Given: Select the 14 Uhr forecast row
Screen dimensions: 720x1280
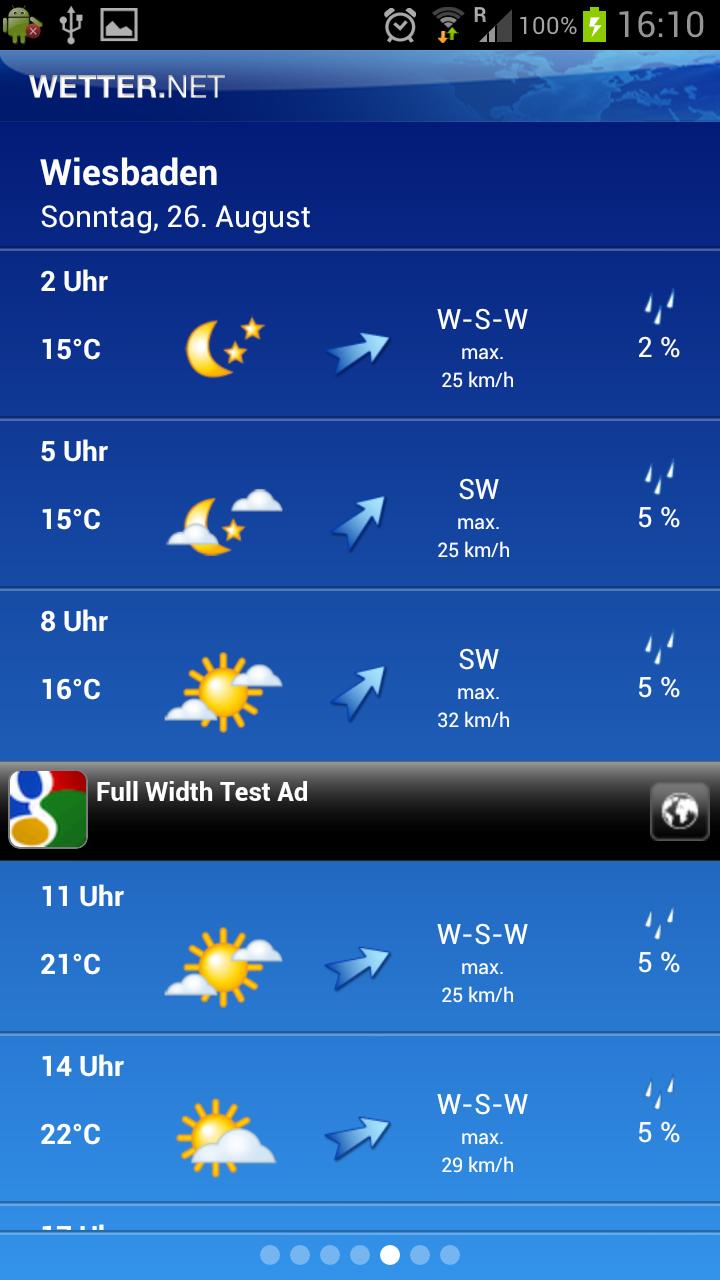Looking at the screenshot, I should click(x=360, y=1118).
